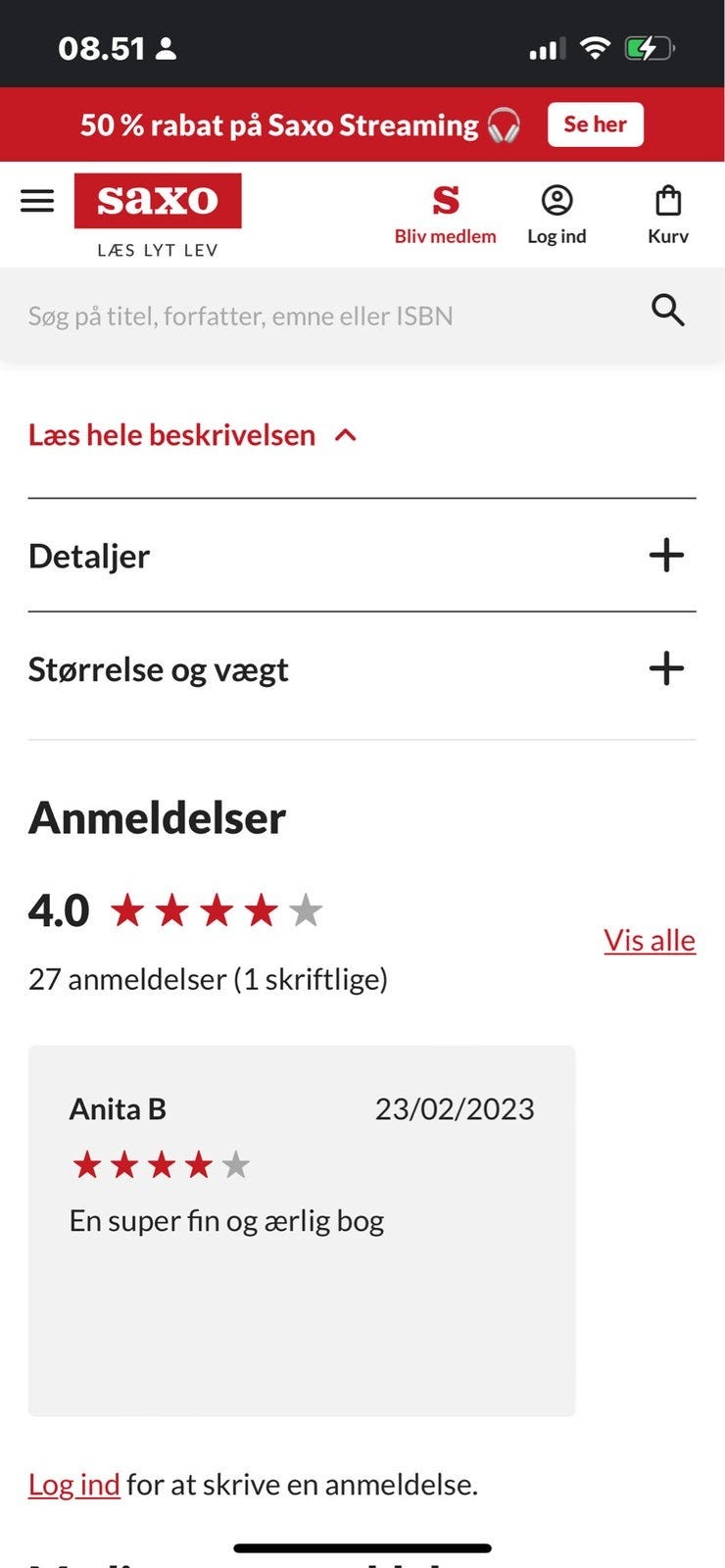Open the hamburger navigation menu
This screenshot has height=1568, width=725.
pyautogui.click(x=37, y=200)
